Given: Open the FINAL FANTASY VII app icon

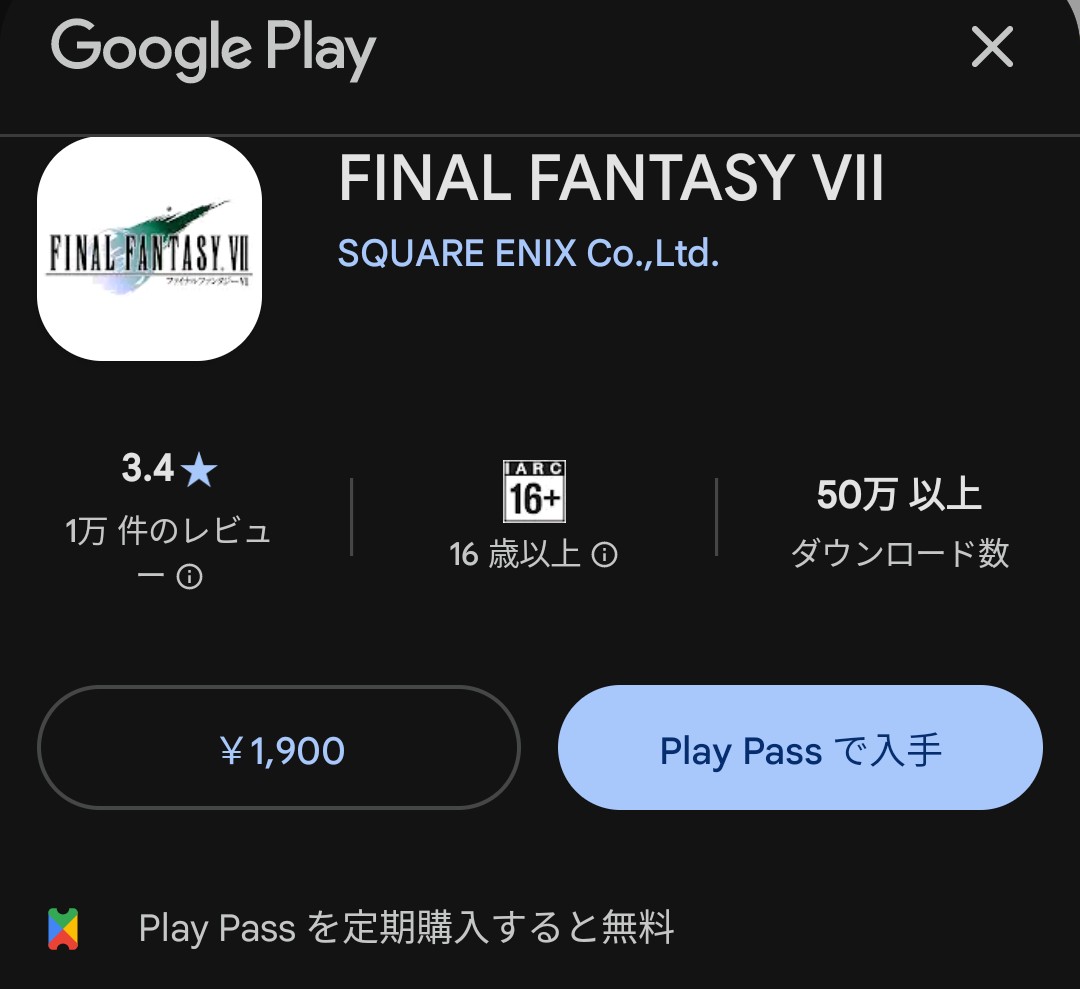Looking at the screenshot, I should pyautogui.click(x=150, y=250).
